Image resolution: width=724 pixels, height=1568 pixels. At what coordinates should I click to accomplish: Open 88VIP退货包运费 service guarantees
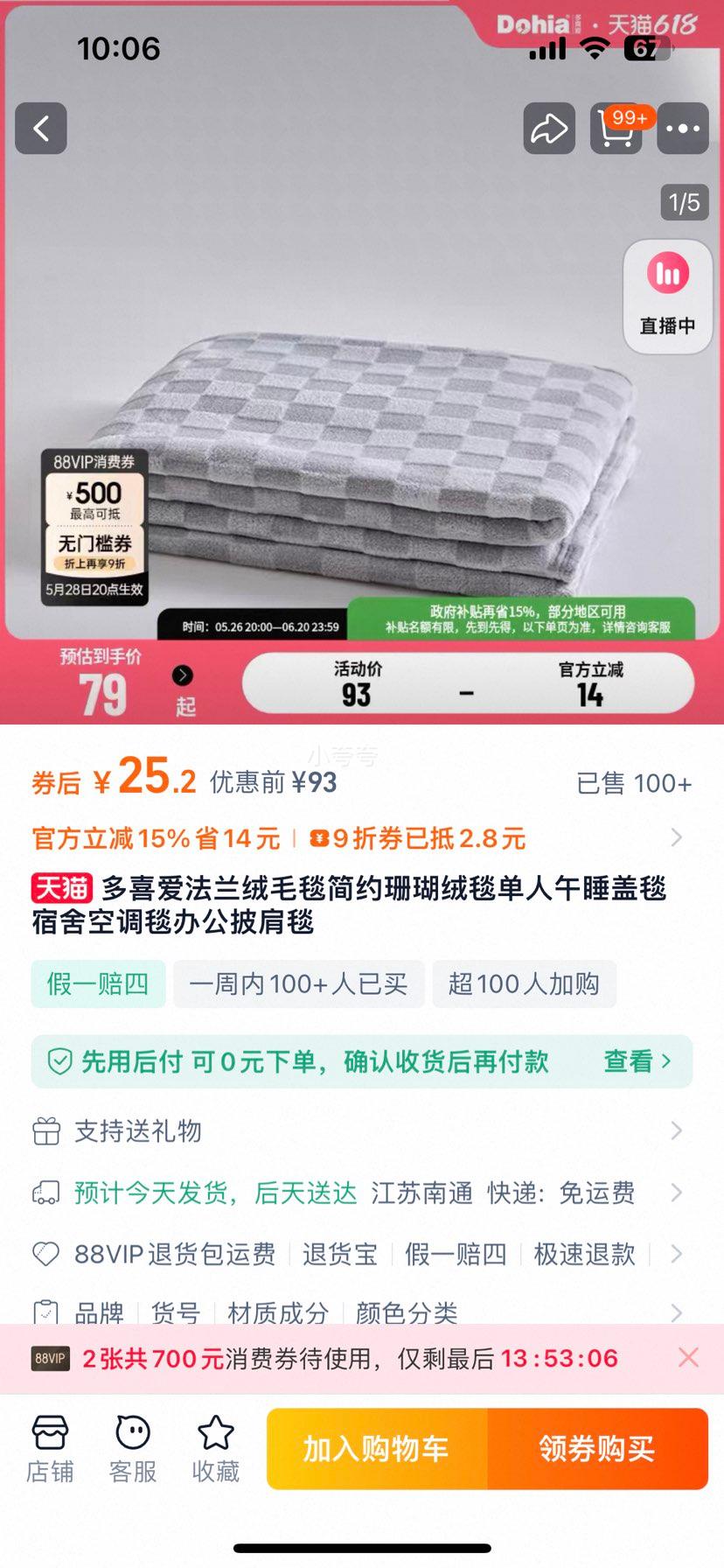pyautogui.click(x=359, y=1254)
